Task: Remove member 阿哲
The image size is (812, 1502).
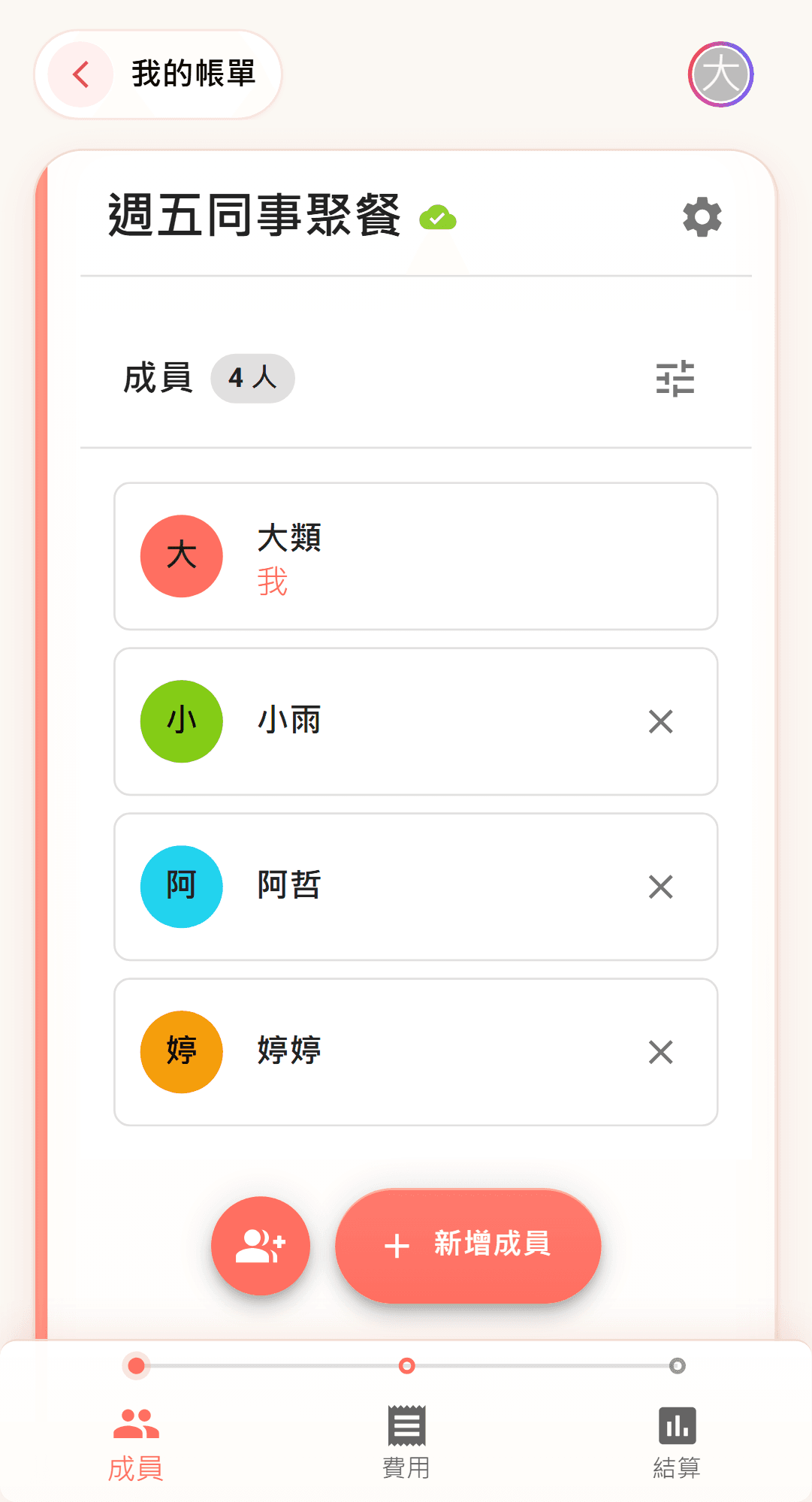Action: click(x=660, y=887)
